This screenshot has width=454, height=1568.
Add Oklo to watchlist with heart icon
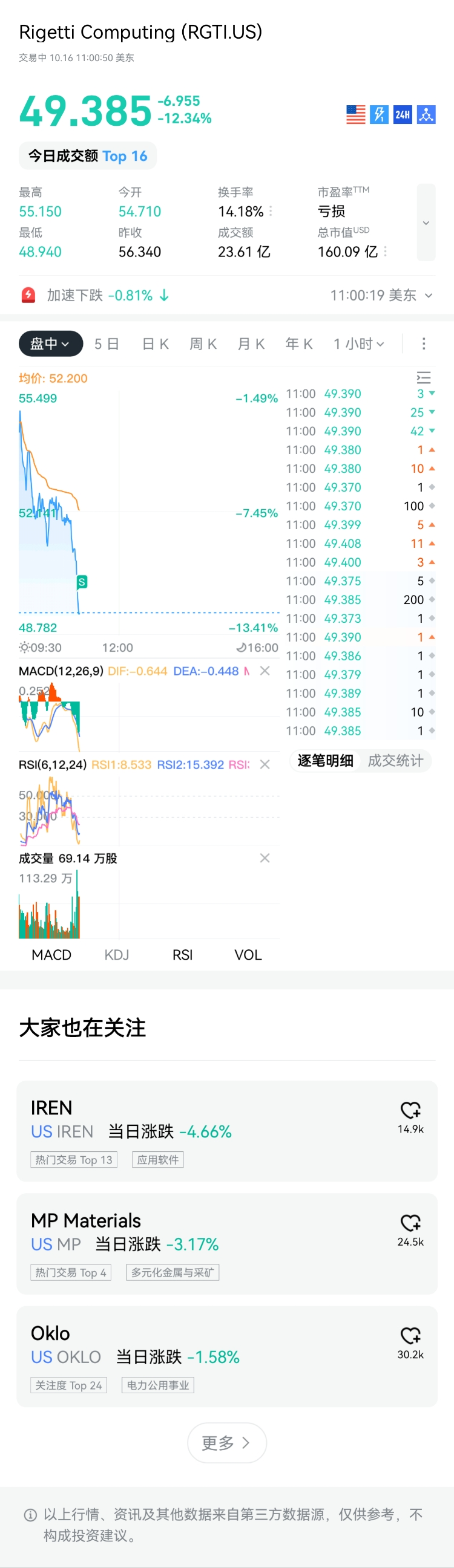pyautogui.click(x=411, y=1336)
